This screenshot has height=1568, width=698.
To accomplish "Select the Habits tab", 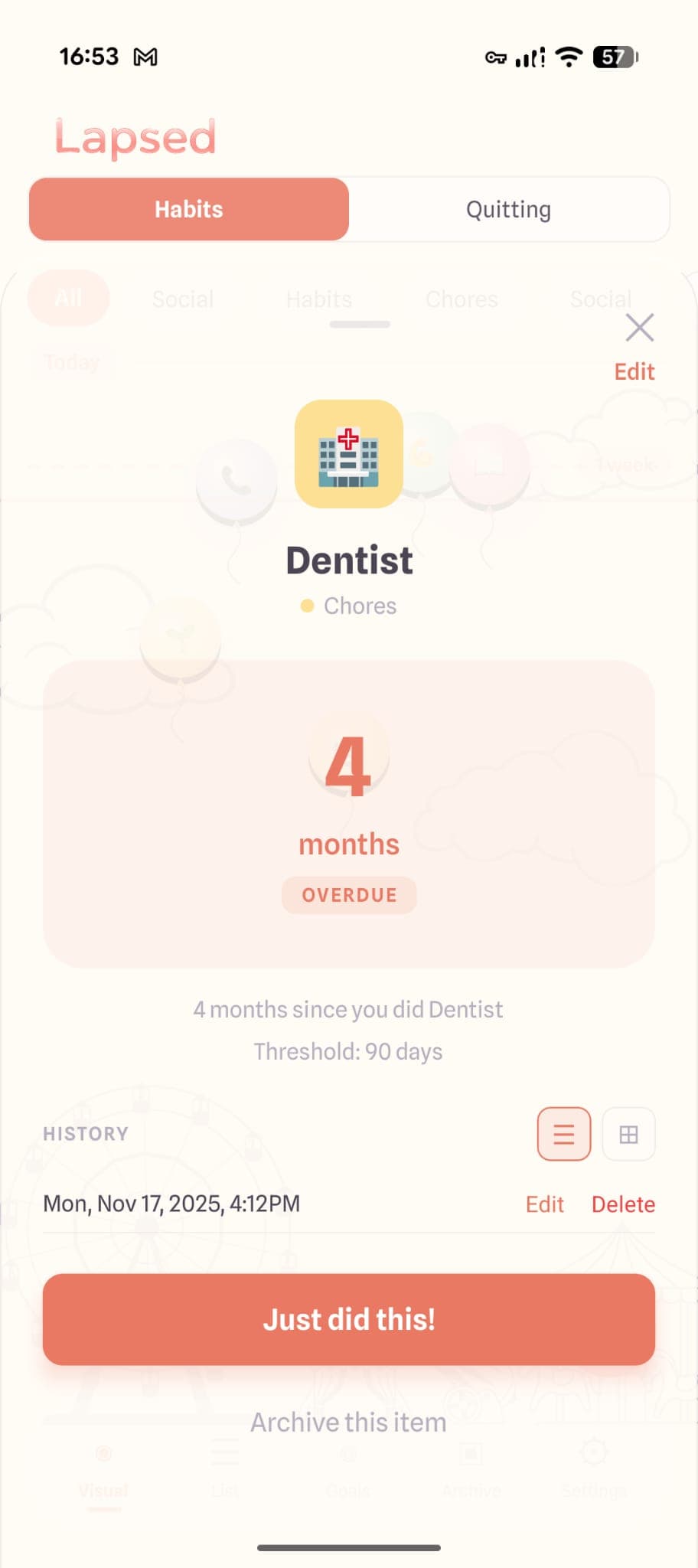I will point(188,209).
